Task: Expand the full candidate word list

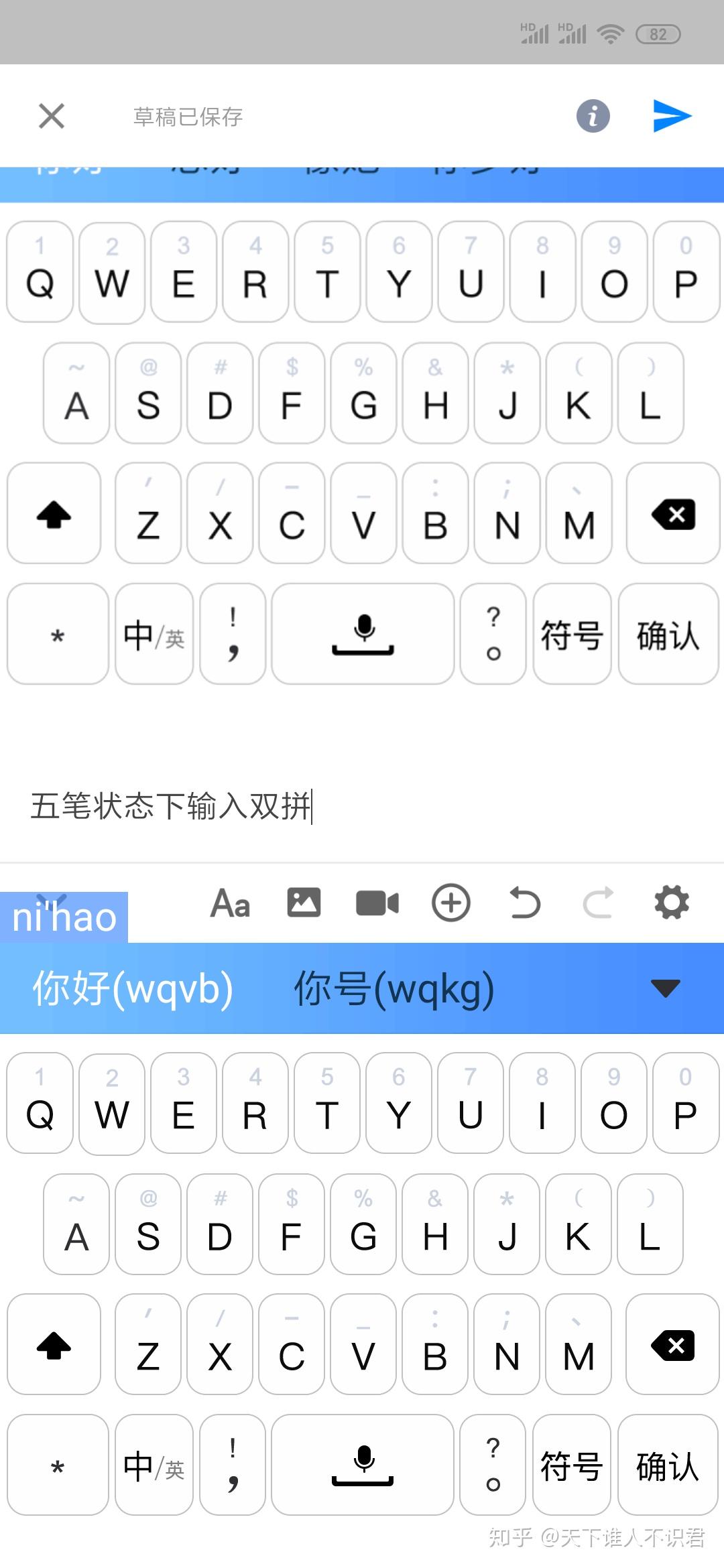Action: (665, 988)
